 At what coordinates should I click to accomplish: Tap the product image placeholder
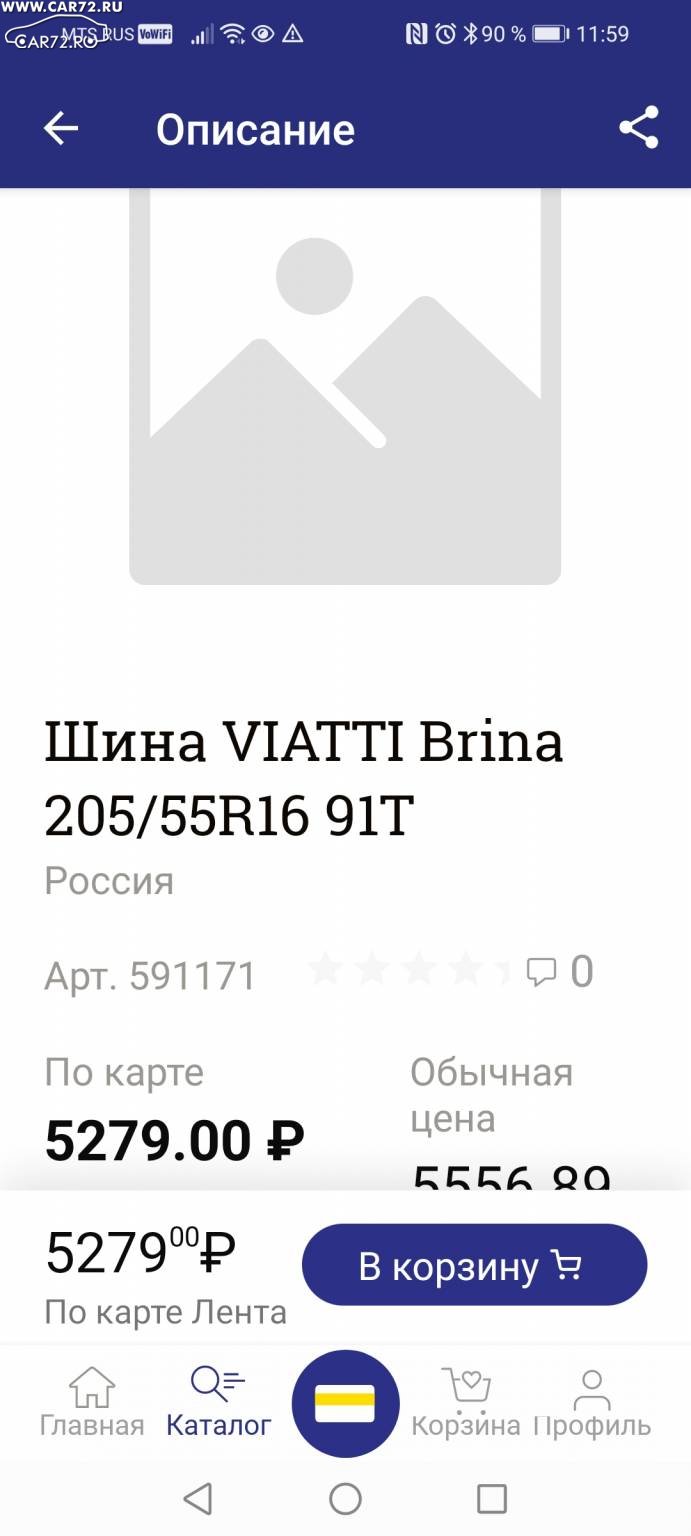click(345, 386)
